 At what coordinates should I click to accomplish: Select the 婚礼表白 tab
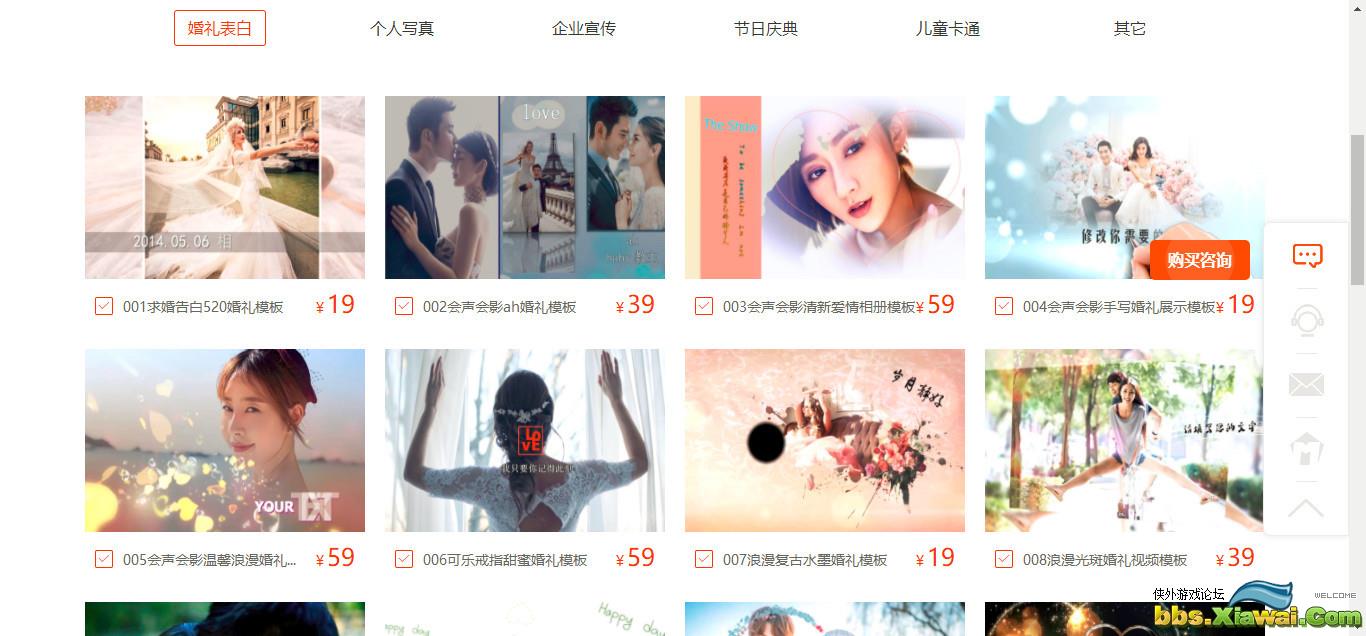click(220, 29)
